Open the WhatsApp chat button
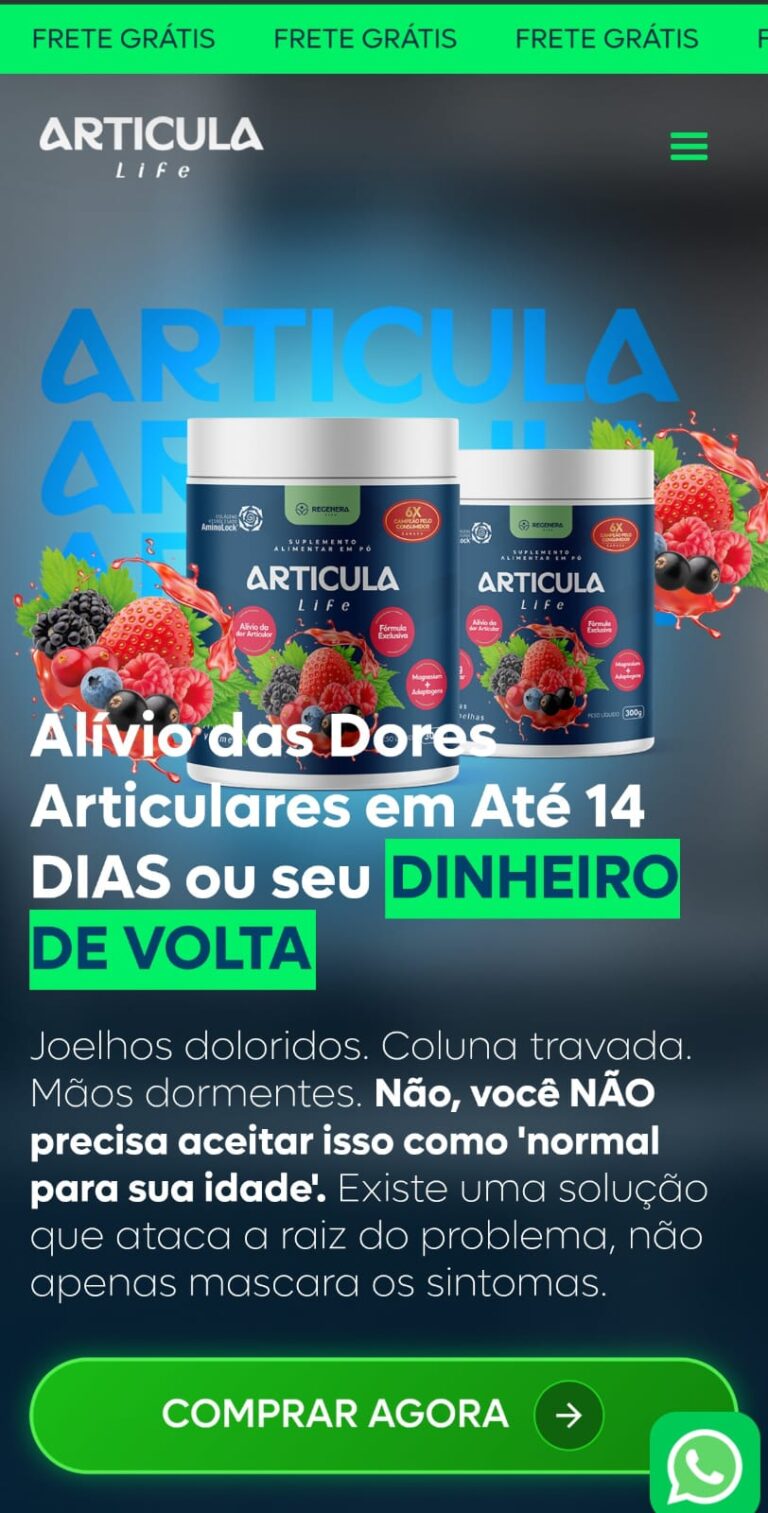Viewport: 768px width, 1513px height. pos(706,1467)
